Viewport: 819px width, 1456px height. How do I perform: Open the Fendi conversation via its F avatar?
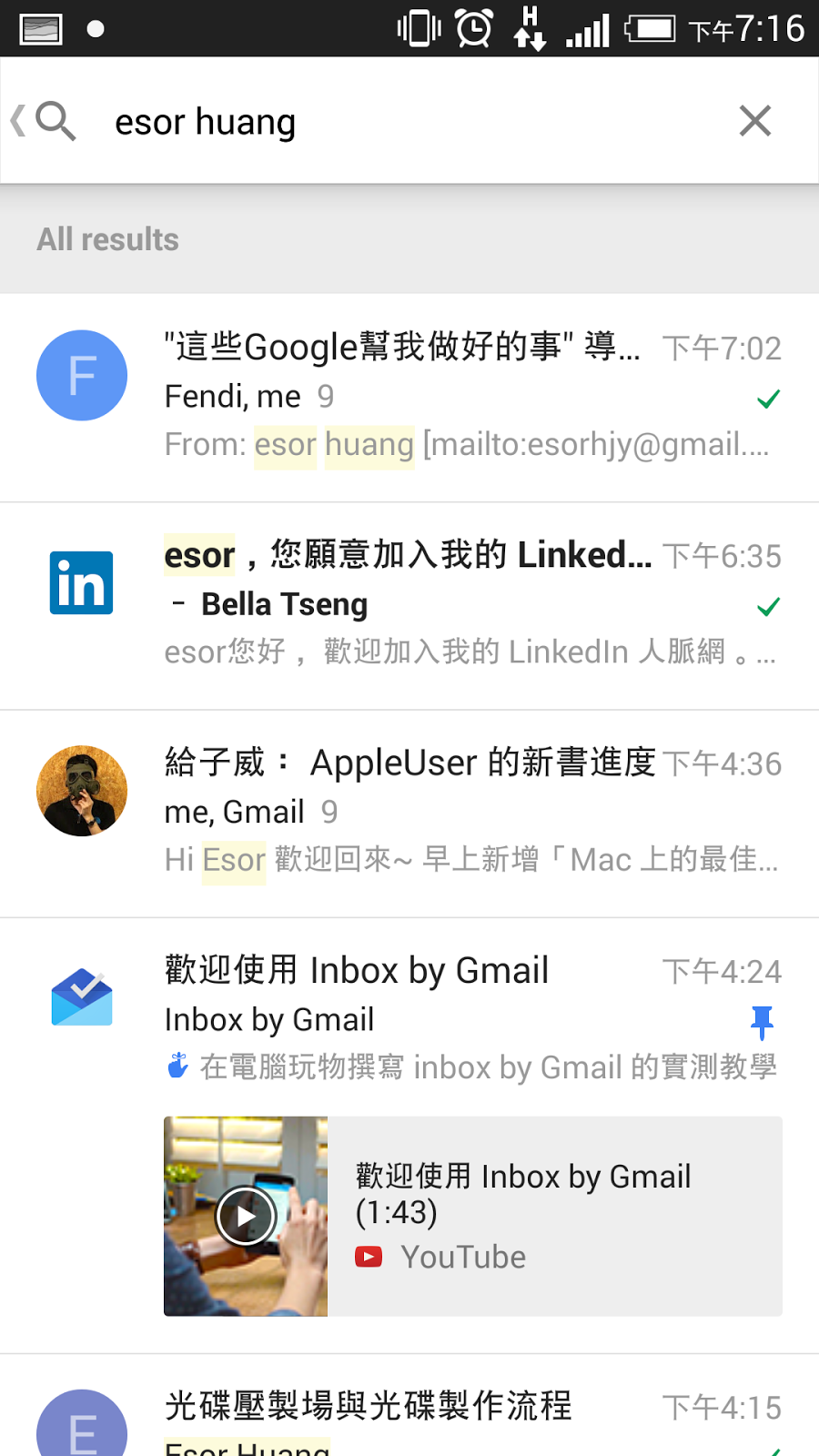pyautogui.click(x=81, y=375)
